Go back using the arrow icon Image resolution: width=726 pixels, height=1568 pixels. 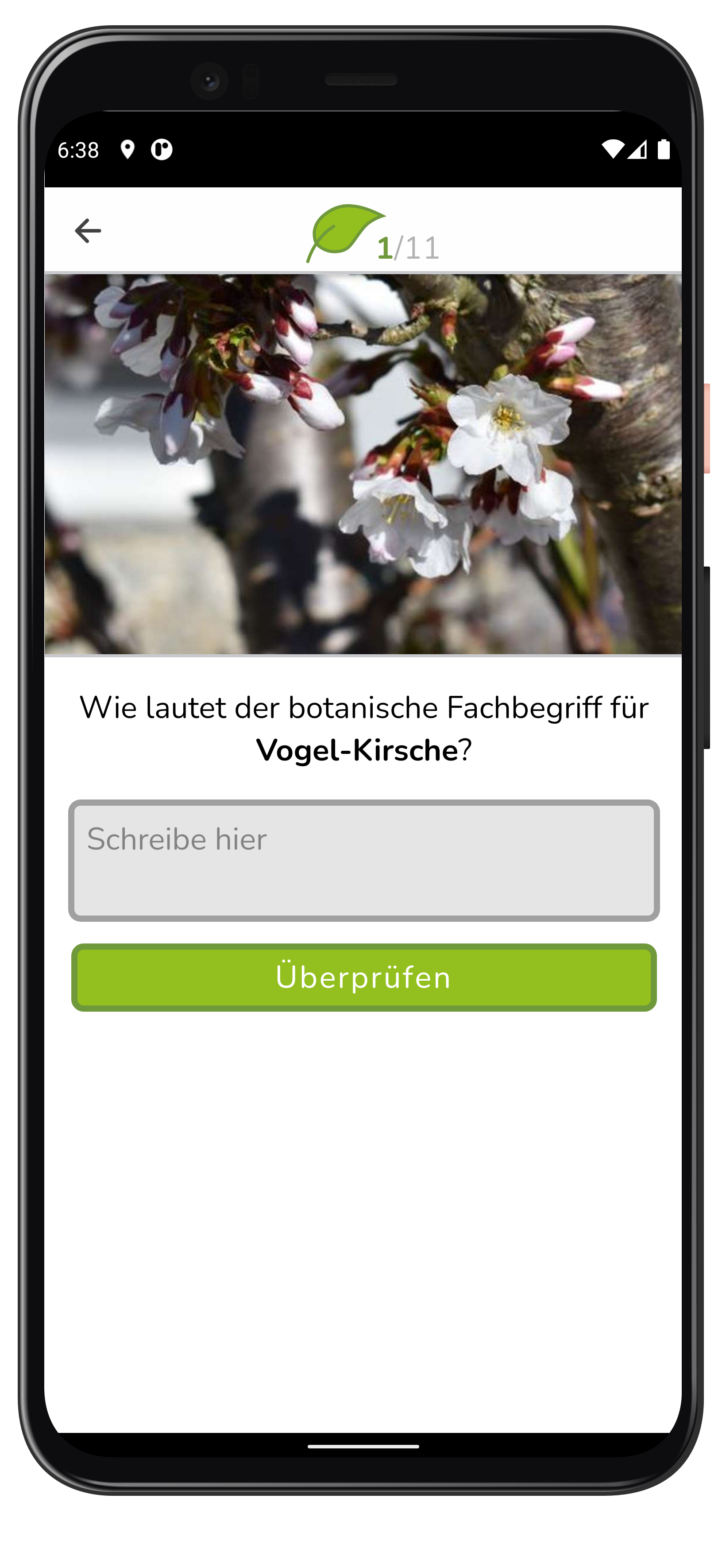coord(88,231)
